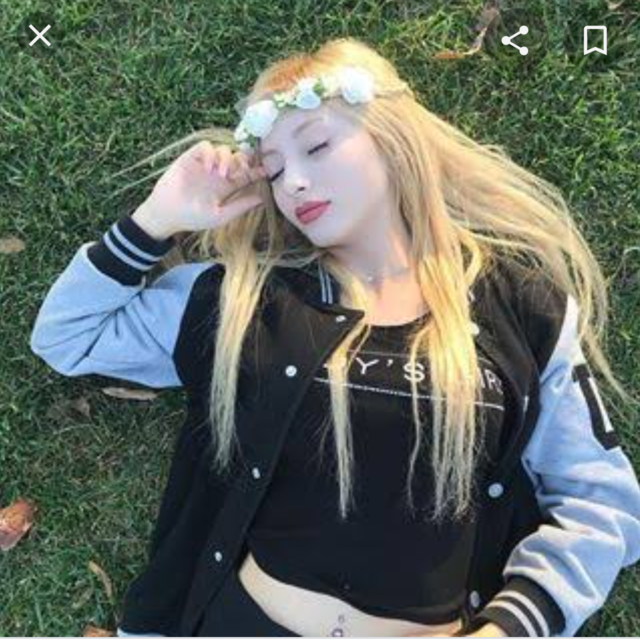Close the image viewer
The width and height of the screenshot is (640, 640).
pos(40,36)
